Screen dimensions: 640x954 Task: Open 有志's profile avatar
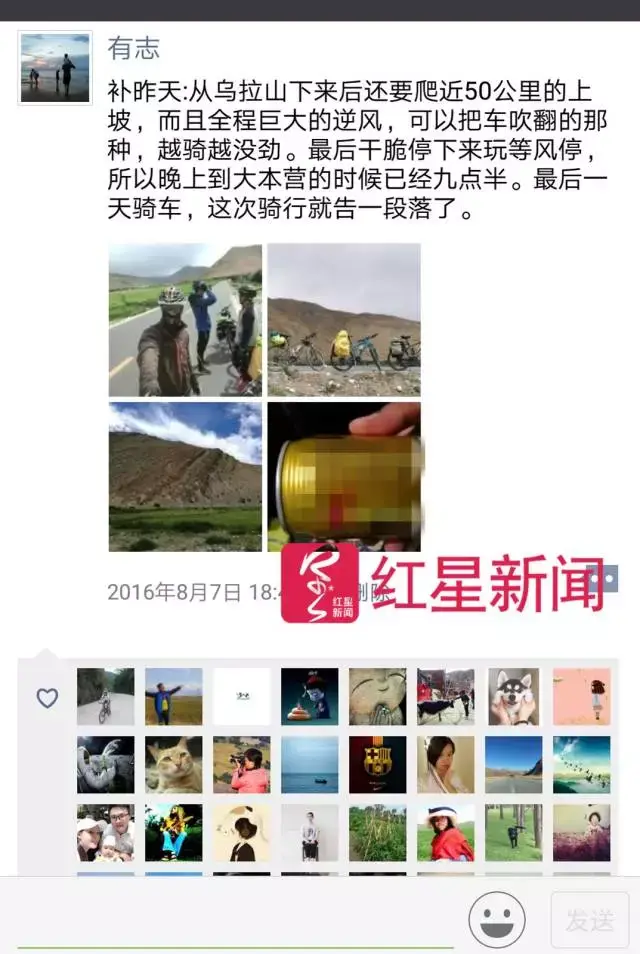pyautogui.click(x=55, y=68)
